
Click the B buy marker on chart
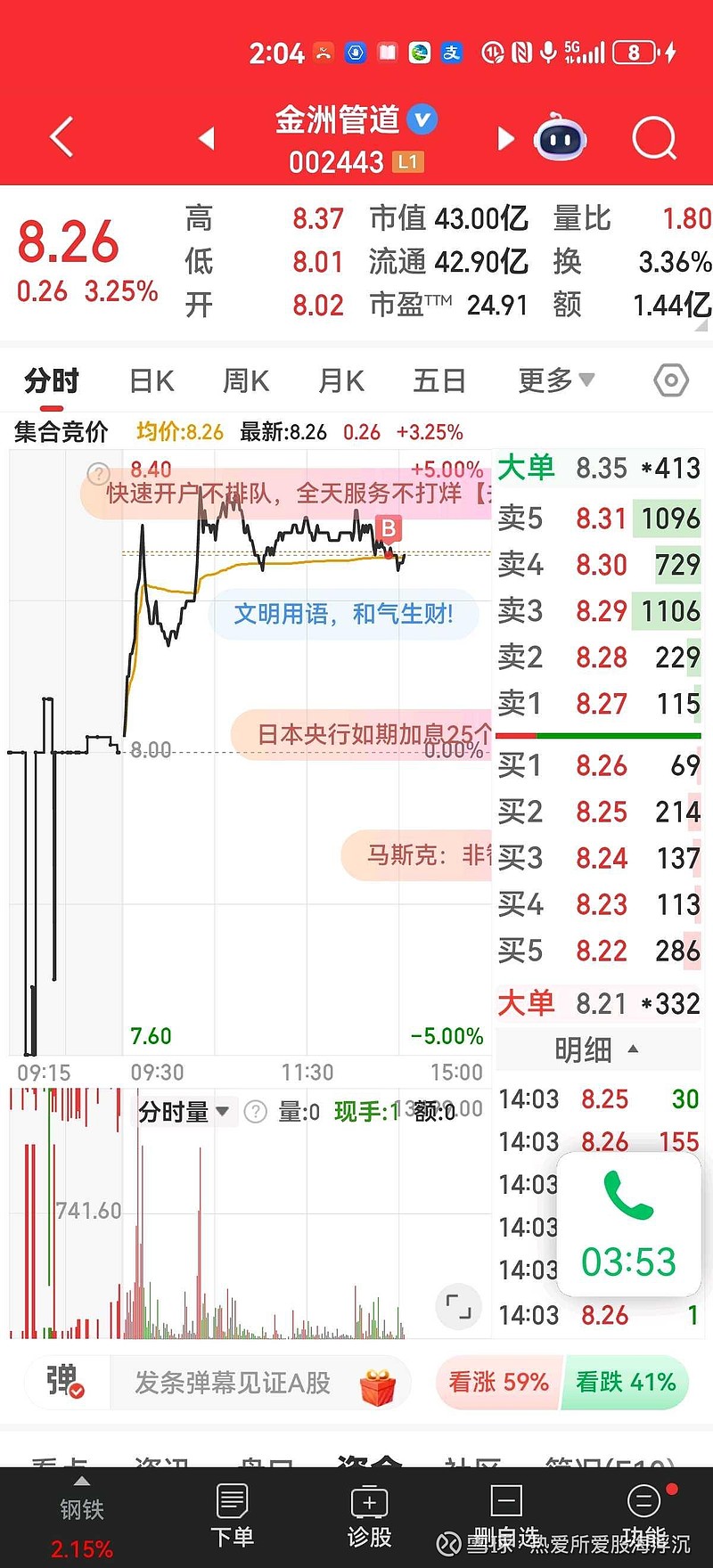[x=389, y=529]
